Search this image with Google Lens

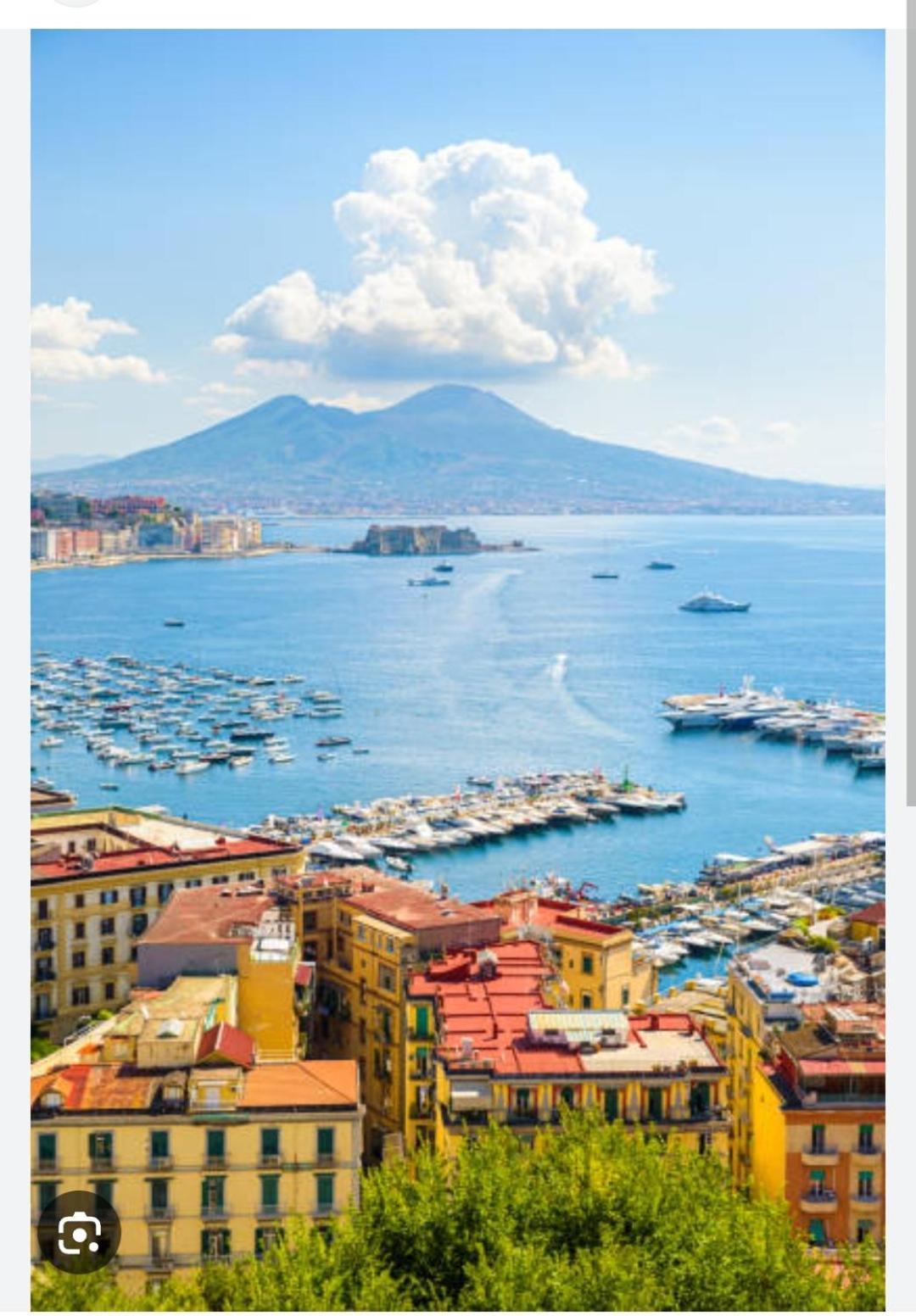click(79, 1232)
